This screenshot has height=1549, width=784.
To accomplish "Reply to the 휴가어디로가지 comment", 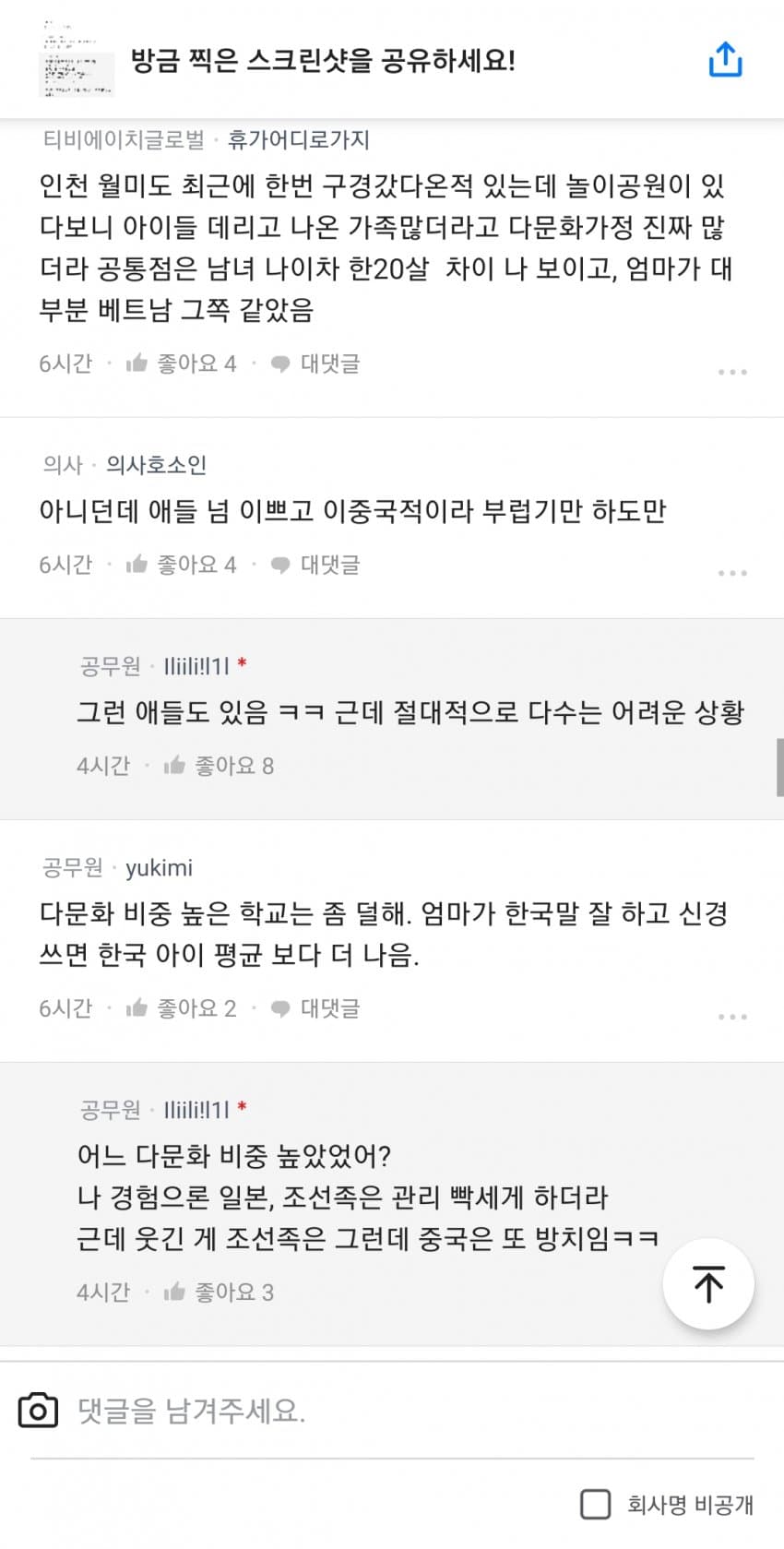I will [315, 363].
